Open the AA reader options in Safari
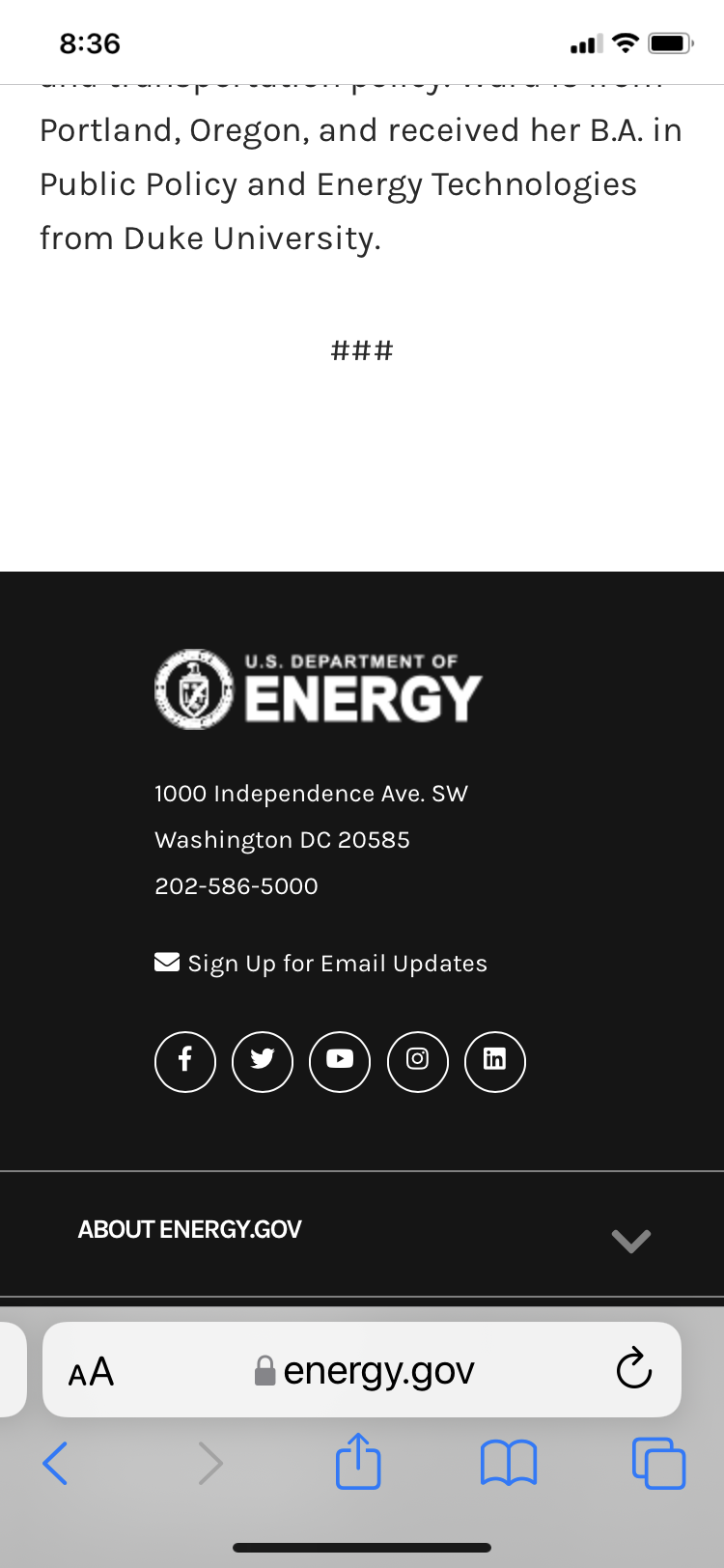Viewport: 724px width, 1568px height. pyautogui.click(x=92, y=1371)
